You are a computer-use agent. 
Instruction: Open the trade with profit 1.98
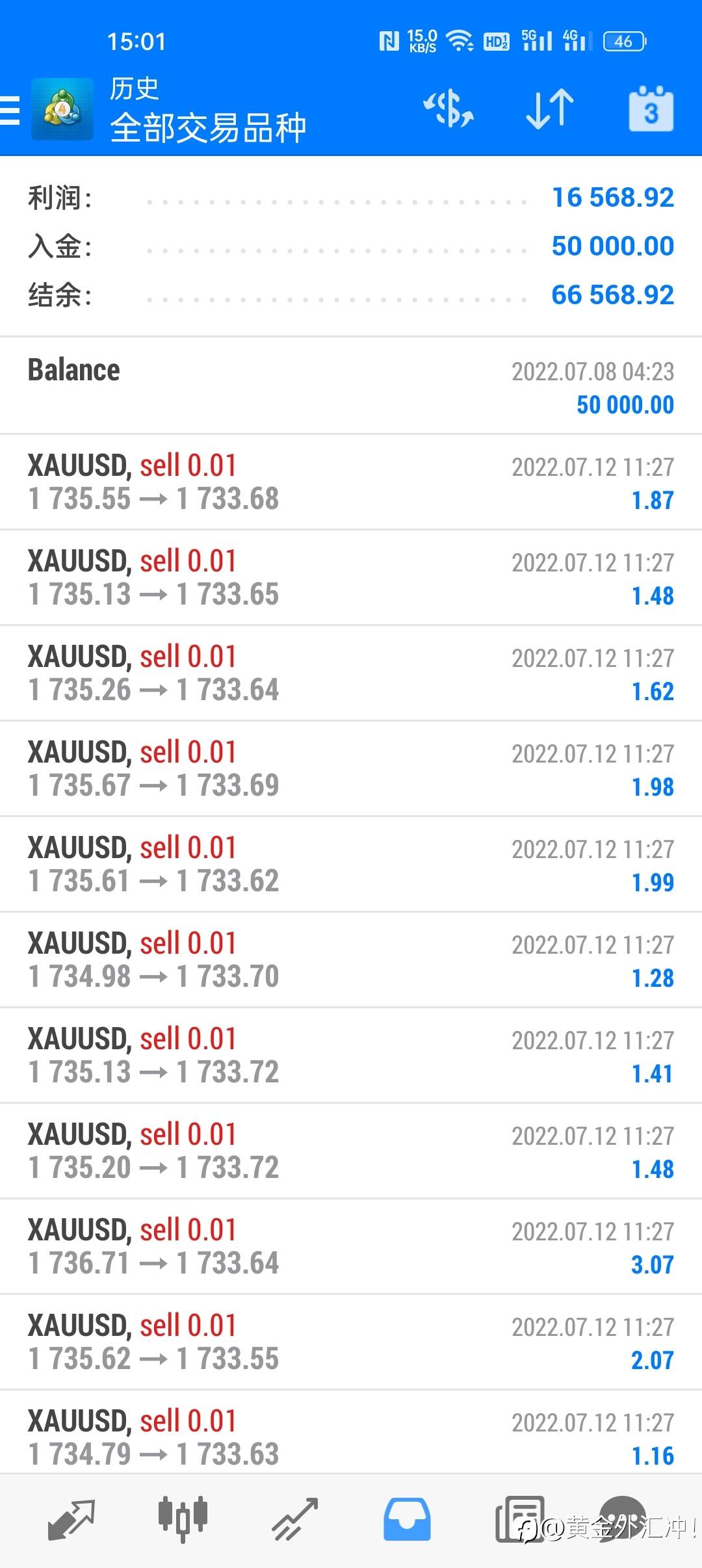pyautogui.click(x=351, y=769)
